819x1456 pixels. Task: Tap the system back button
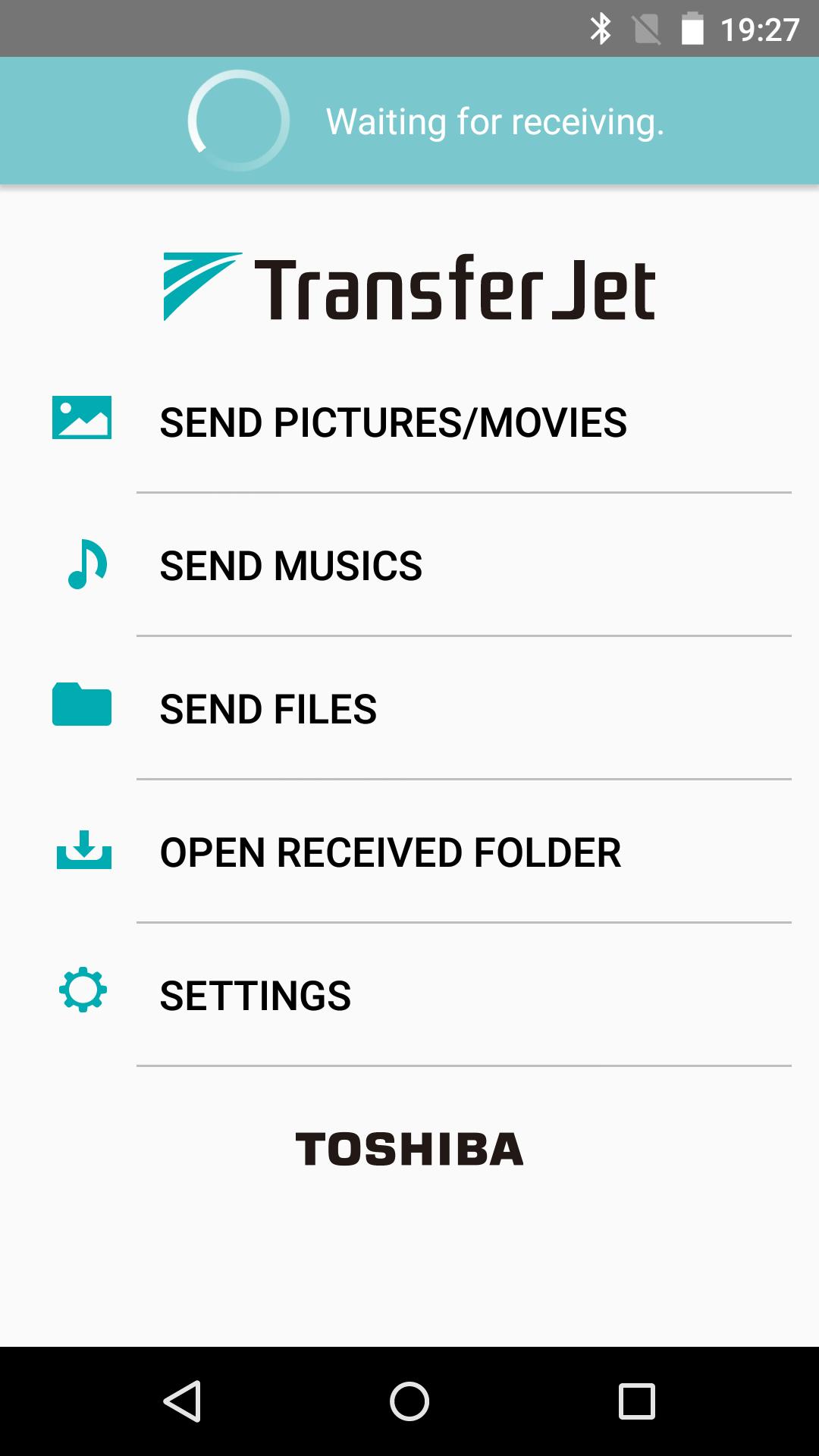point(182,1401)
